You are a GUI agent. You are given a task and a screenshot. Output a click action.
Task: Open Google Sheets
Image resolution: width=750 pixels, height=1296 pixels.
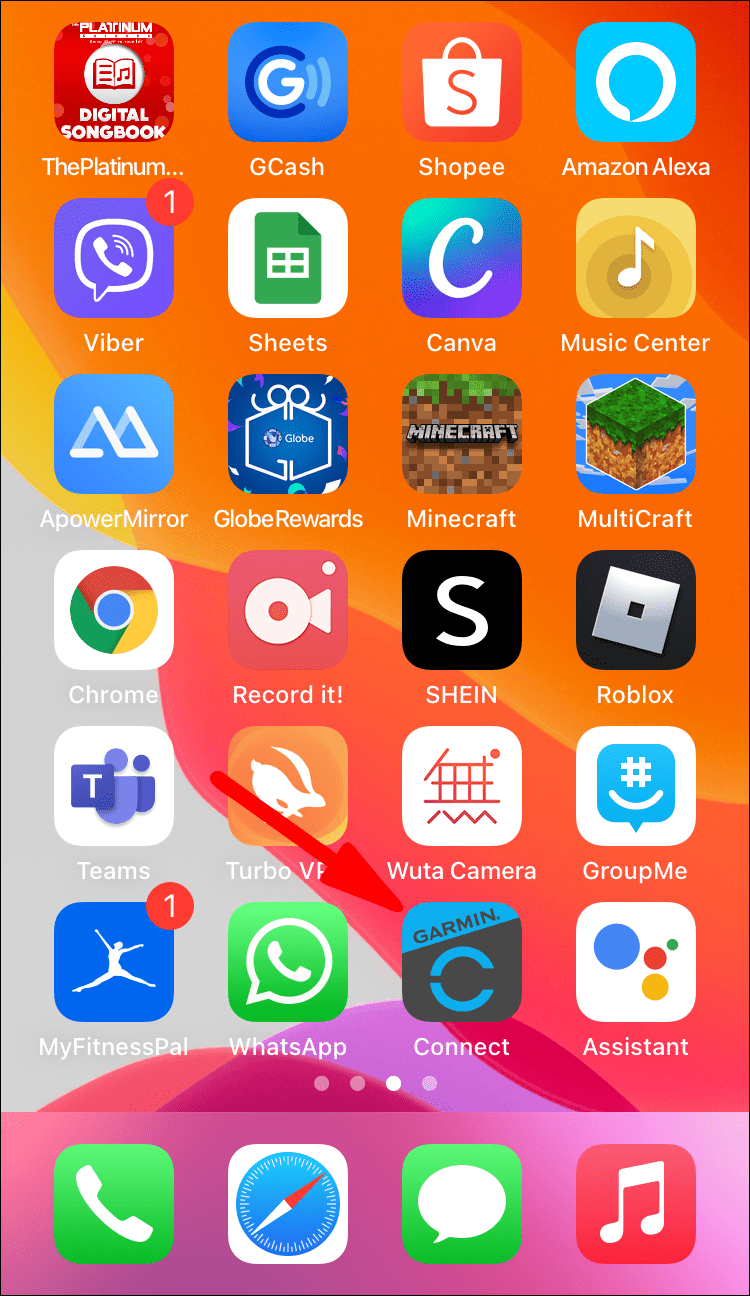(288, 258)
